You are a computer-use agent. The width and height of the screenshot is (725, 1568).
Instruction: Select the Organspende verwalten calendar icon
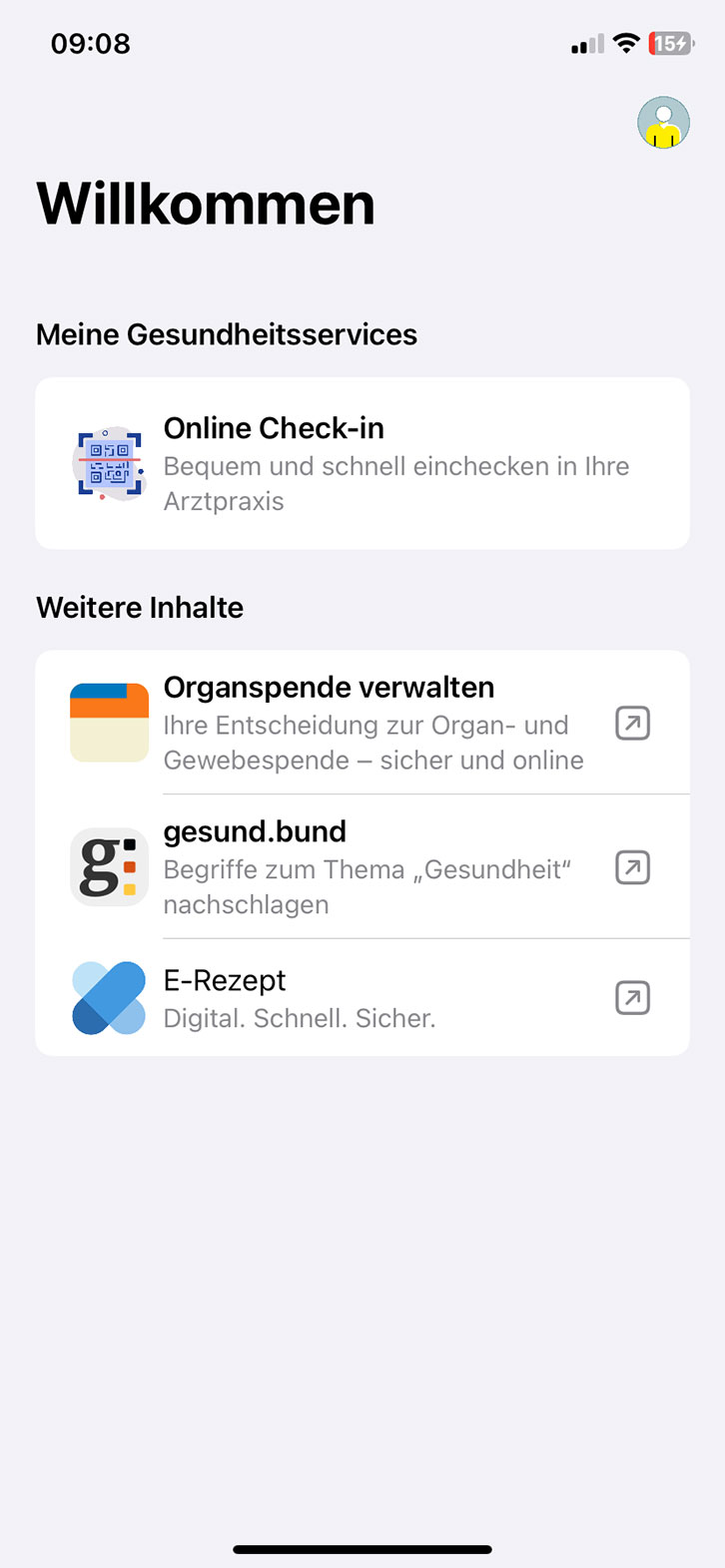click(108, 722)
